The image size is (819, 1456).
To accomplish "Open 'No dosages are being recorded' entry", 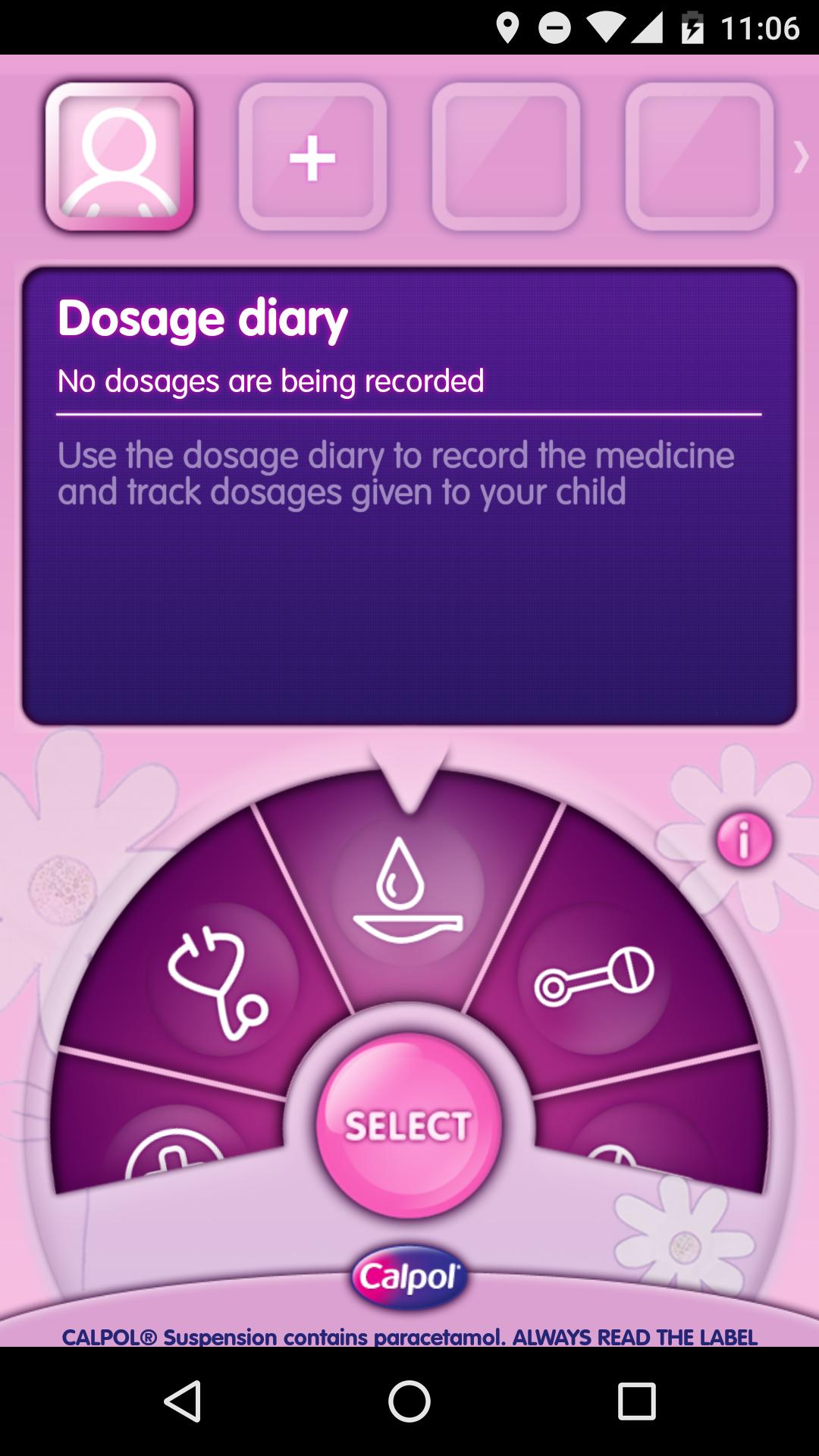I will [271, 381].
